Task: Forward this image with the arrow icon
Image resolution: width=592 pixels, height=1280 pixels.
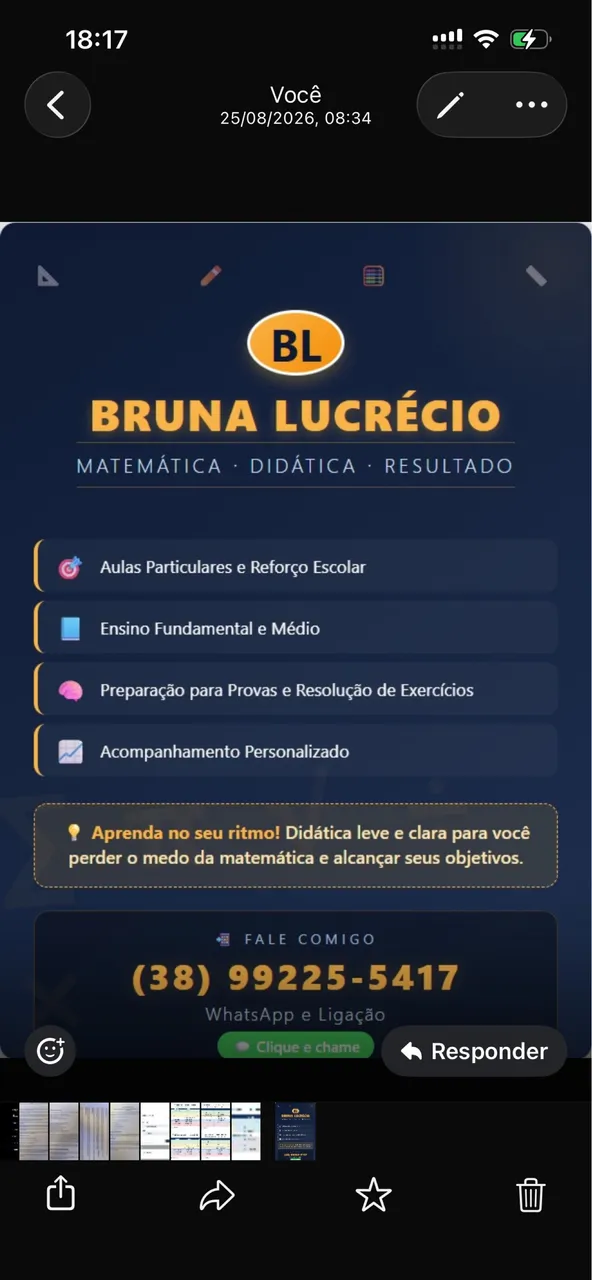Action: point(217,1195)
